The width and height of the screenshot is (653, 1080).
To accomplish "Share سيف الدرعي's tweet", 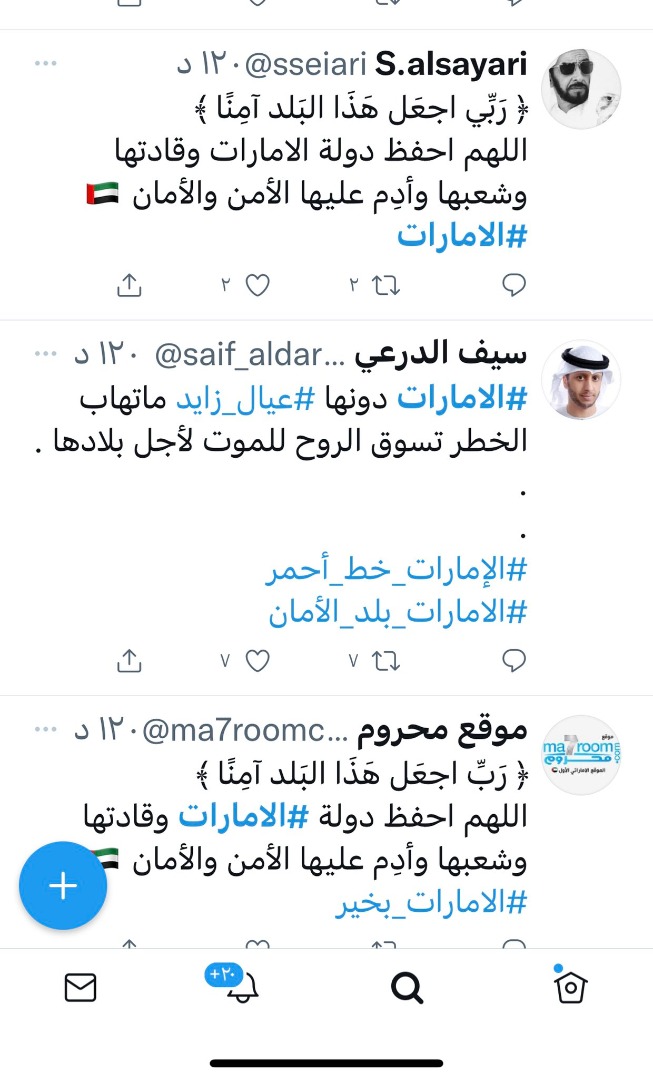I will tap(129, 661).
